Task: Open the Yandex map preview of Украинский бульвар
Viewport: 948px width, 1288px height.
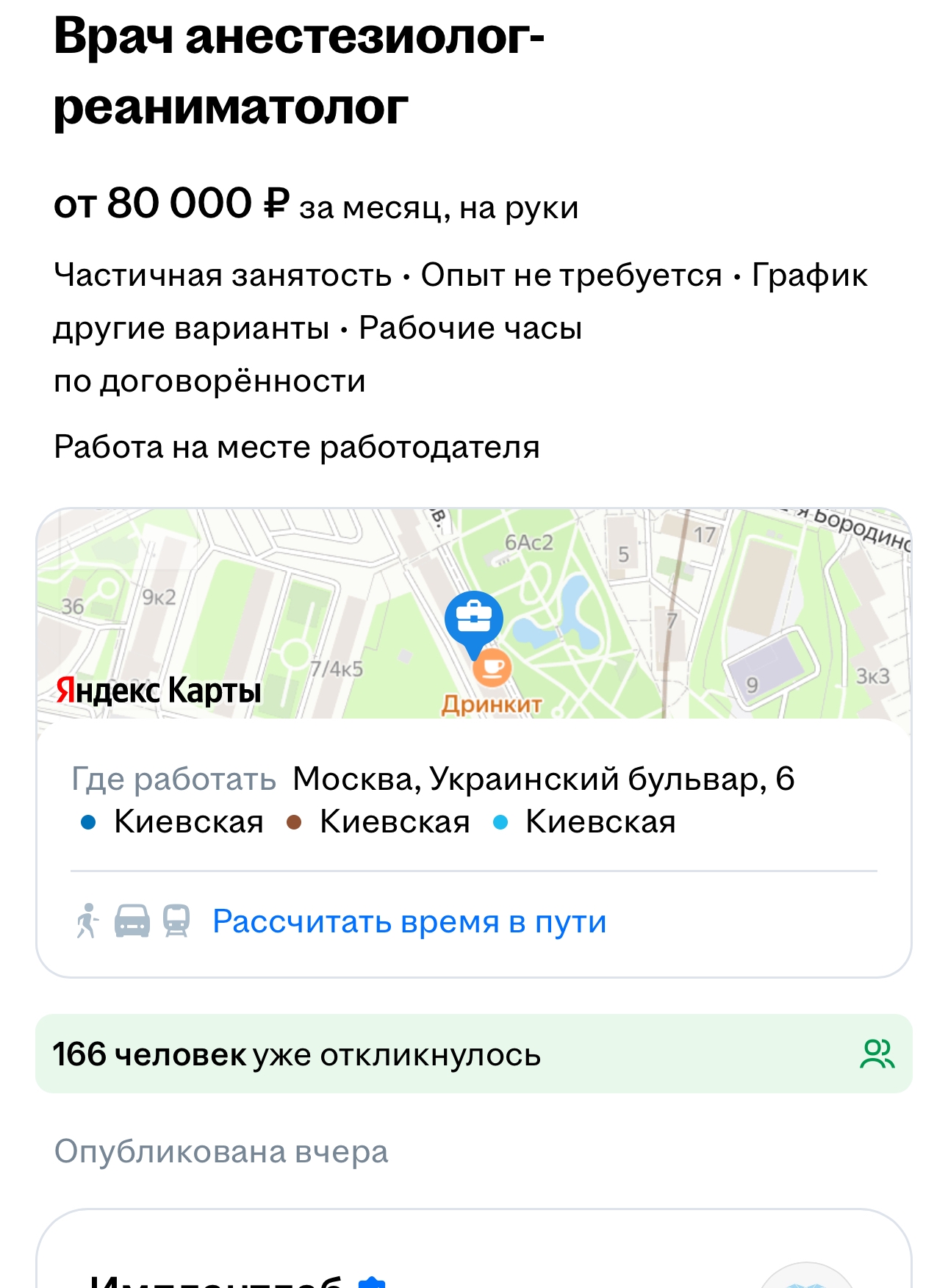Action: (473, 614)
